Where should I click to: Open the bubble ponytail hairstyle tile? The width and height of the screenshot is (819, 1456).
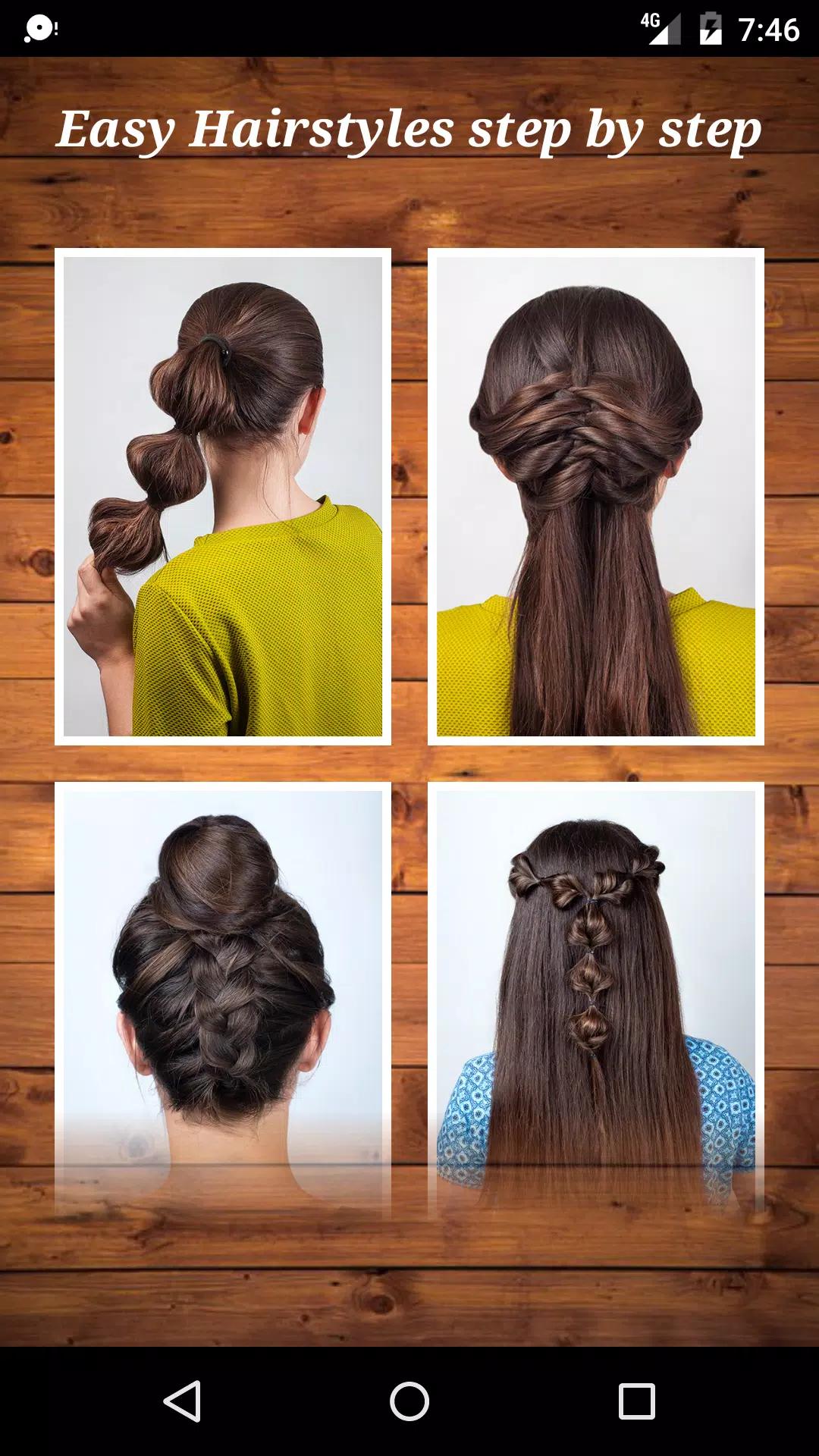point(223,497)
